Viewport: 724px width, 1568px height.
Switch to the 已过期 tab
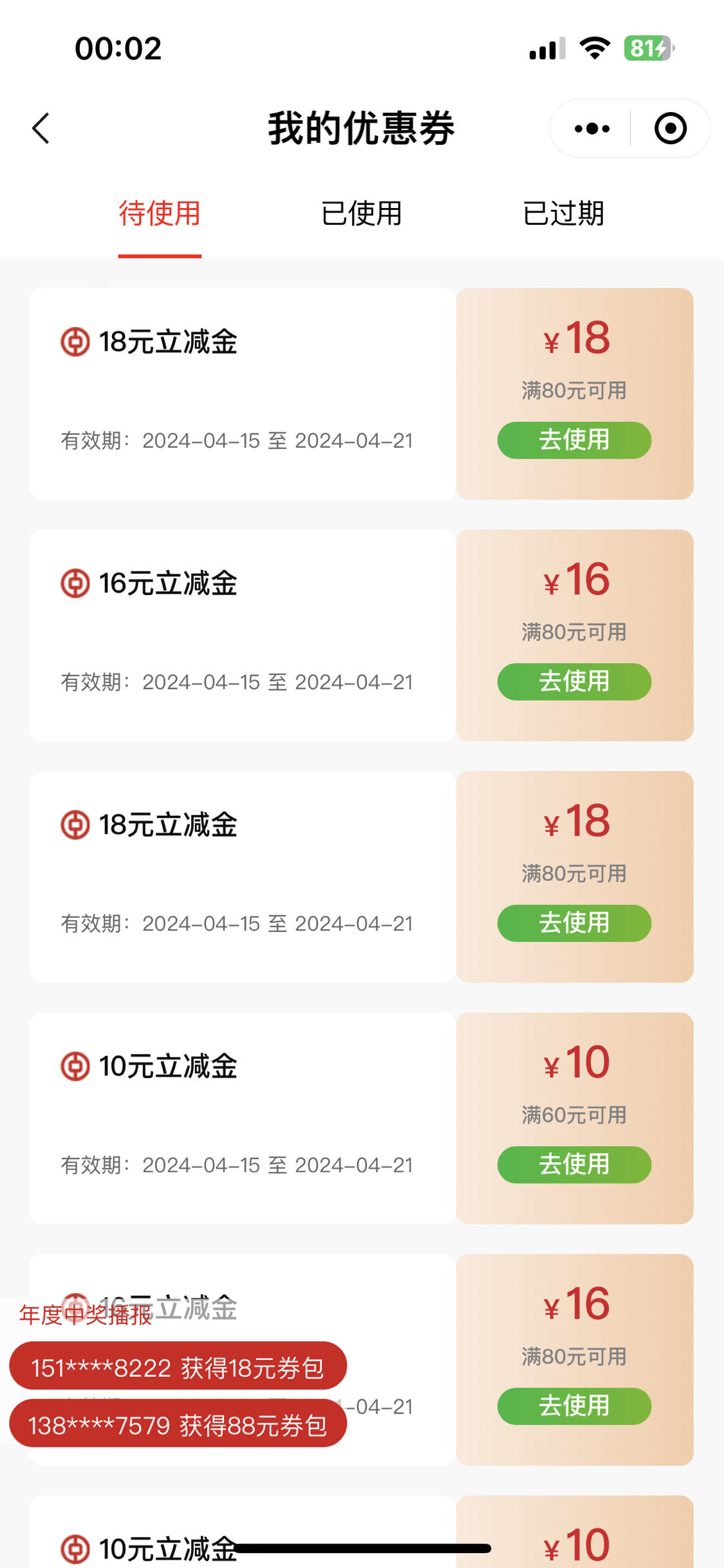click(564, 214)
